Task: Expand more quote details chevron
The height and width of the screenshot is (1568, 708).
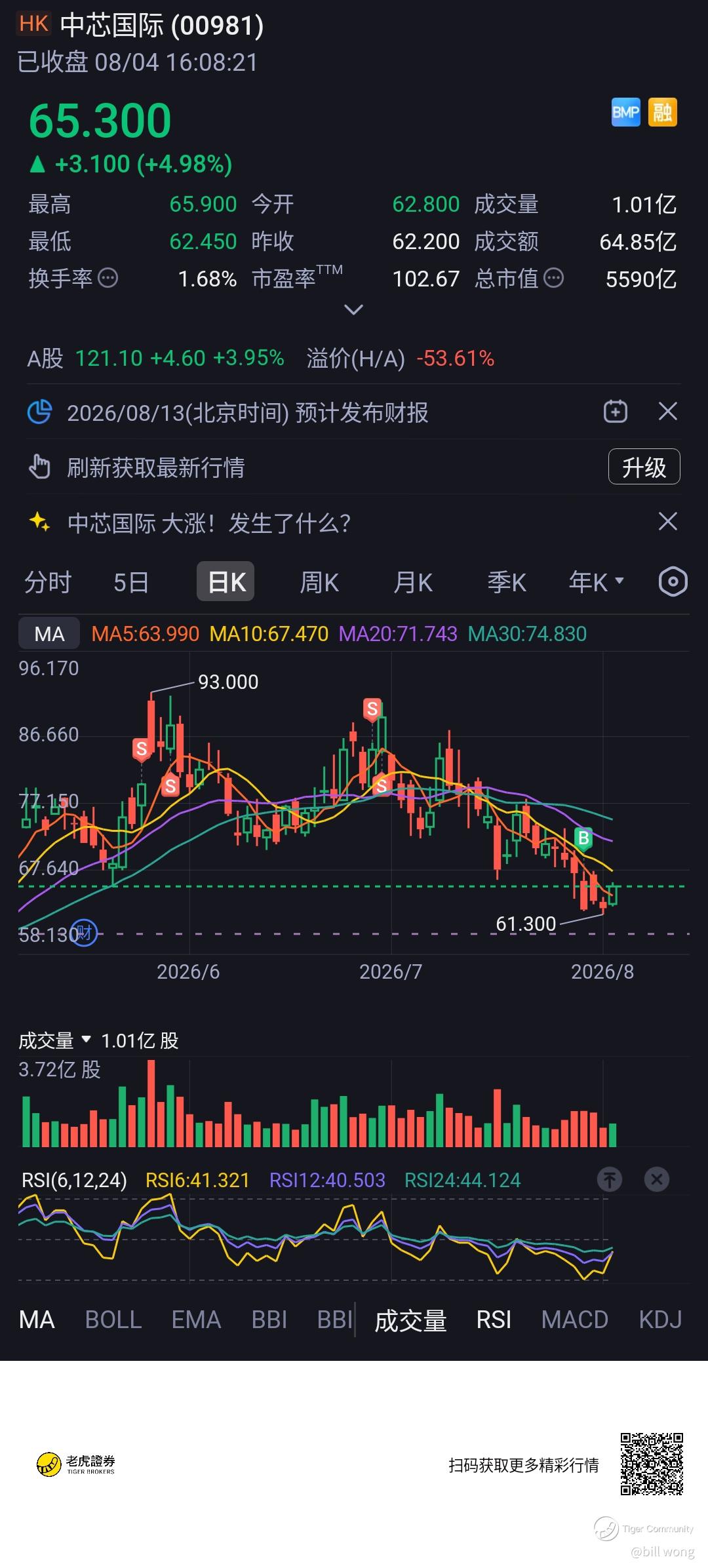Action: (353, 309)
